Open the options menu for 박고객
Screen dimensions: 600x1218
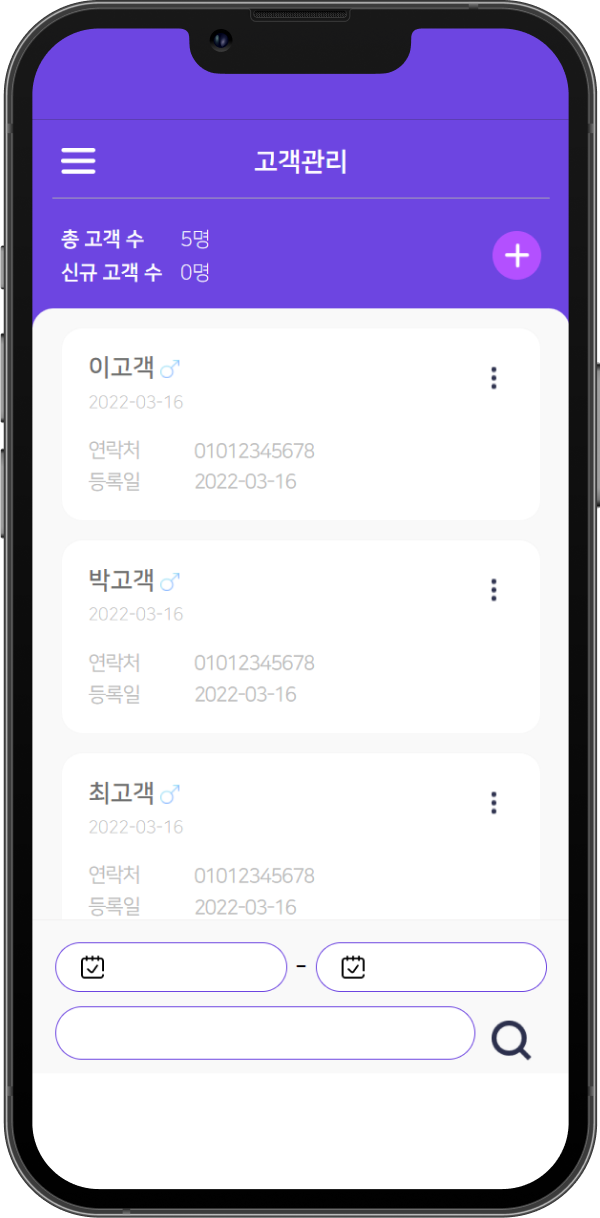[493, 590]
